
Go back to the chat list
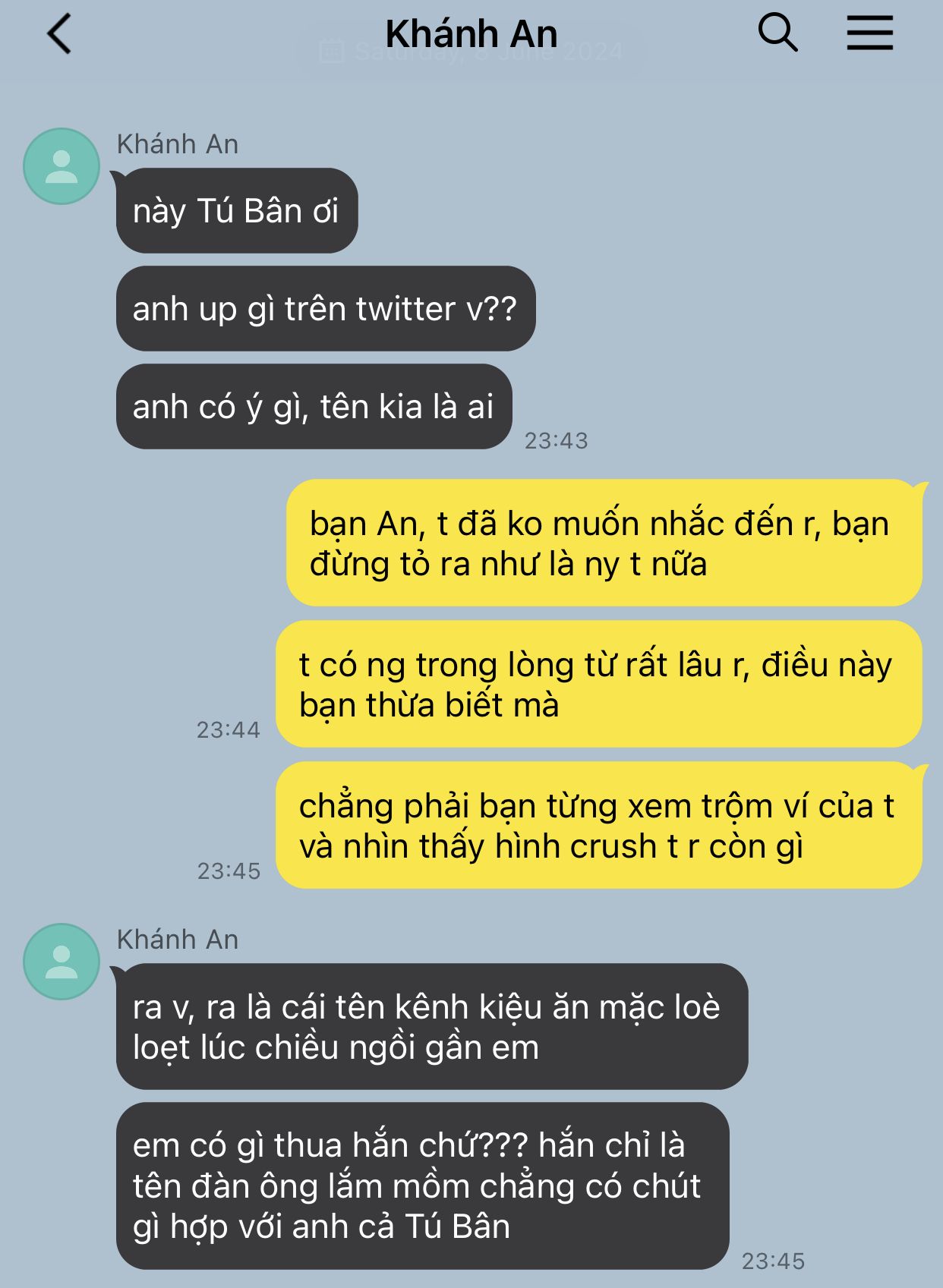point(59,34)
